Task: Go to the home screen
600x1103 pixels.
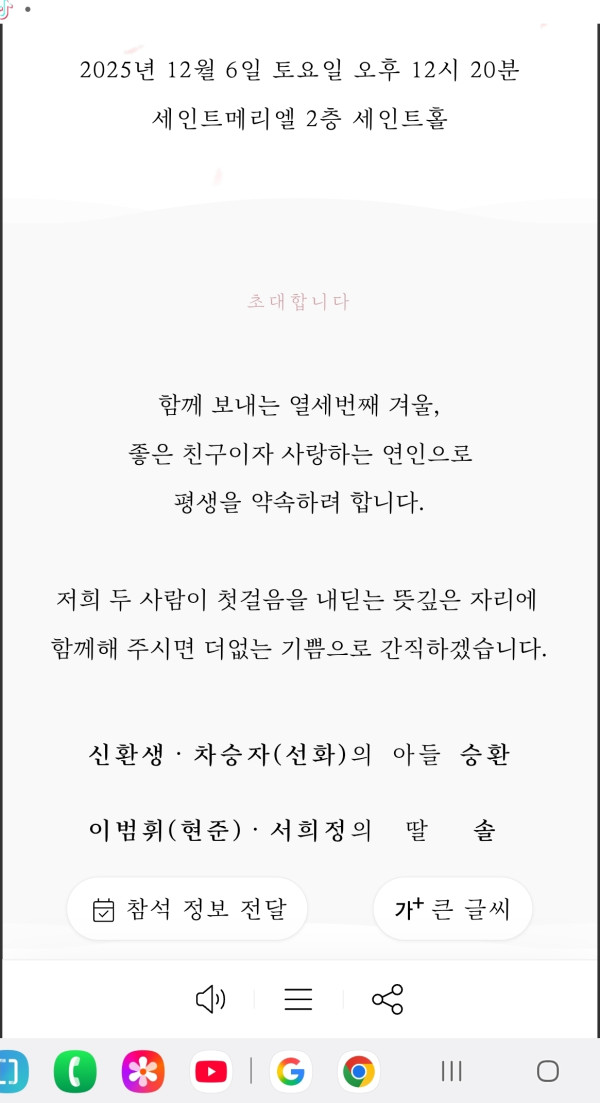Action: pos(547,1072)
